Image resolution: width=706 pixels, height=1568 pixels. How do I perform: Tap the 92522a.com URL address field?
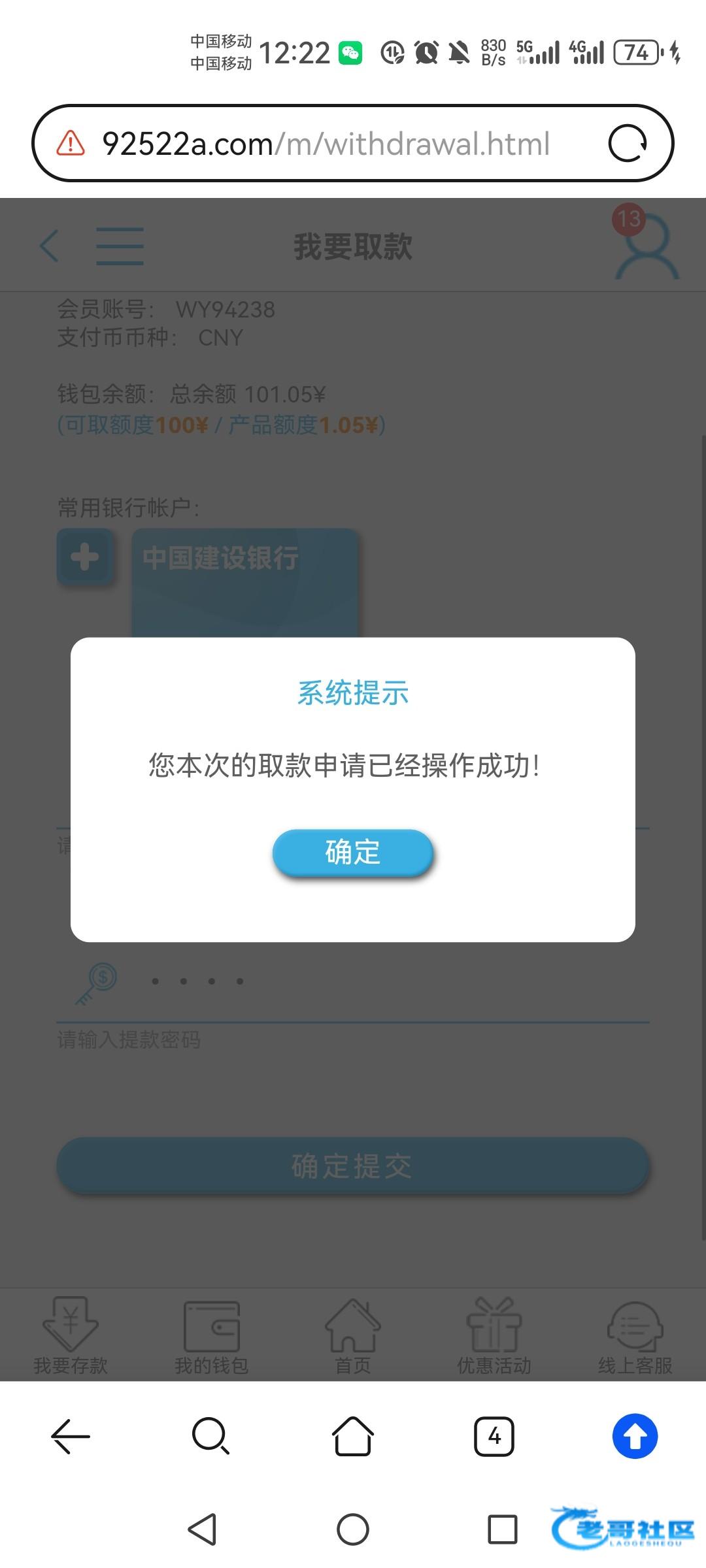pos(327,144)
